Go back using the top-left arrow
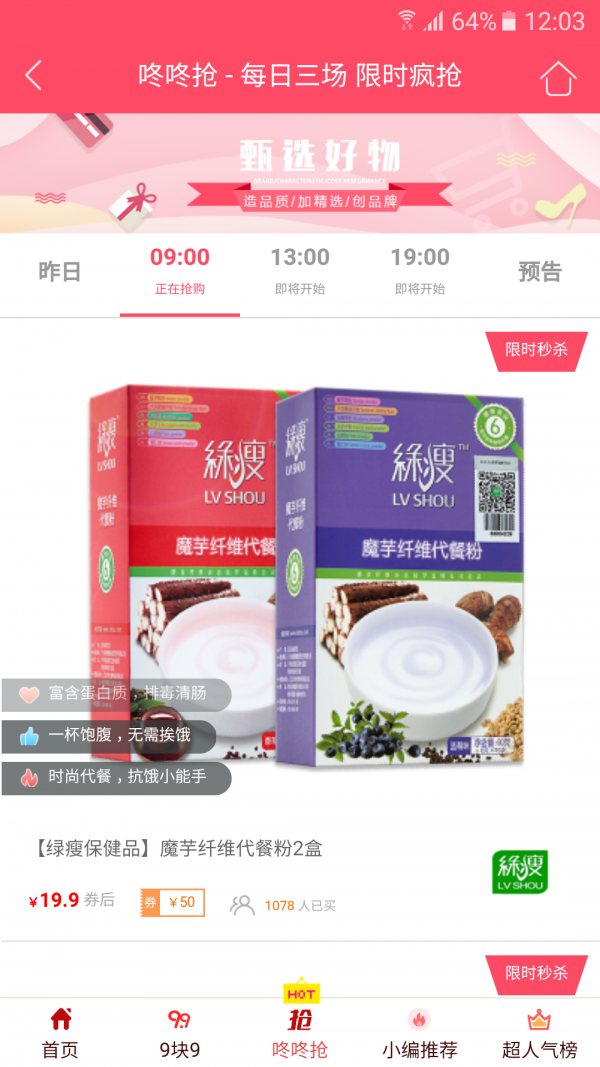Screen dimensions: 600x1067 pos(34,76)
